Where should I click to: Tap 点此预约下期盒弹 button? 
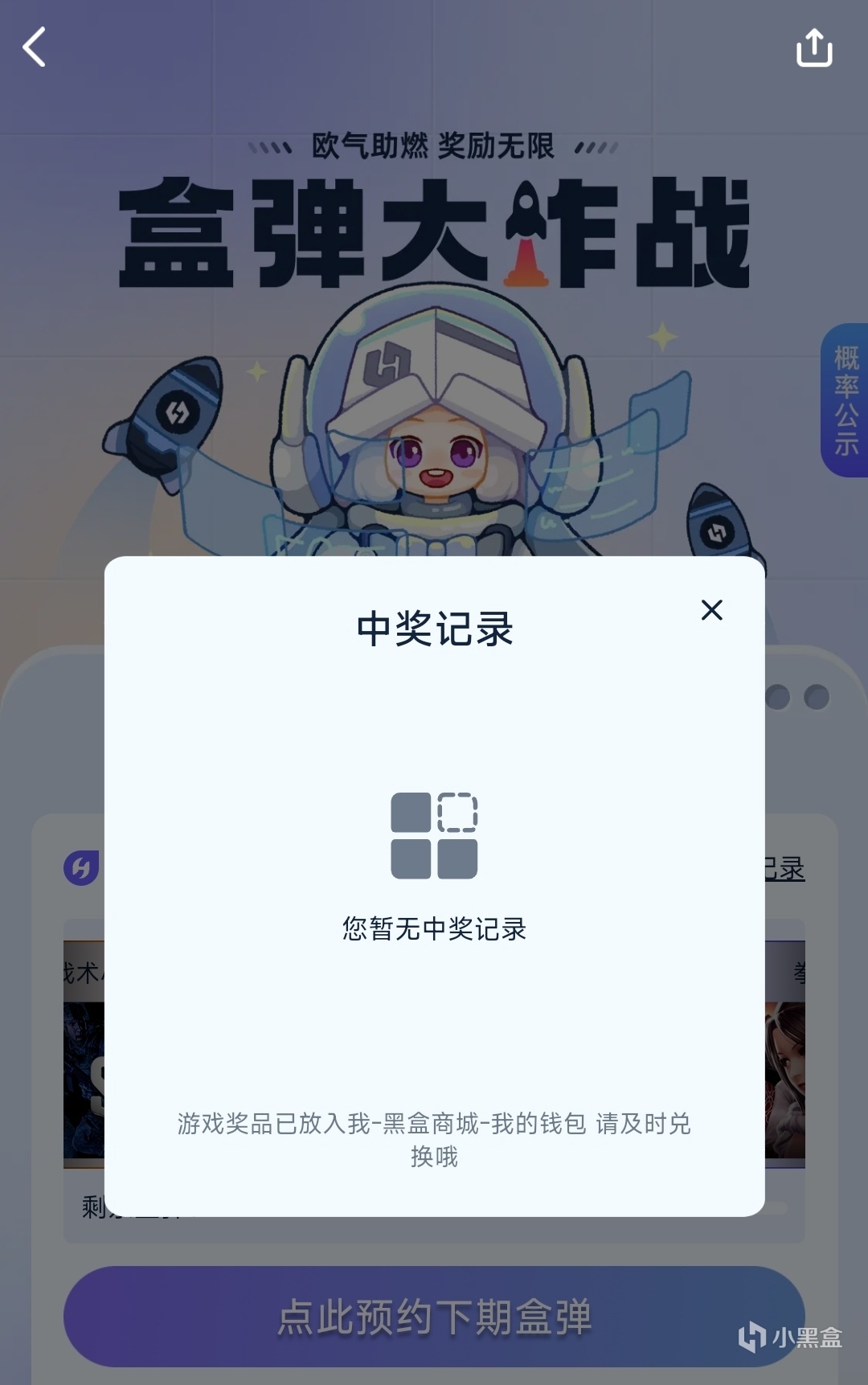[x=434, y=1317]
